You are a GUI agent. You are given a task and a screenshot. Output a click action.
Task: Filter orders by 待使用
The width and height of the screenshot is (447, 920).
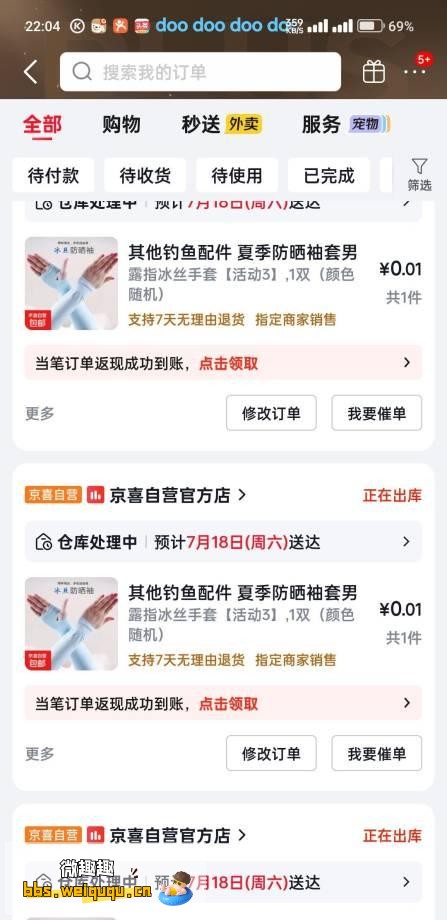point(236,175)
